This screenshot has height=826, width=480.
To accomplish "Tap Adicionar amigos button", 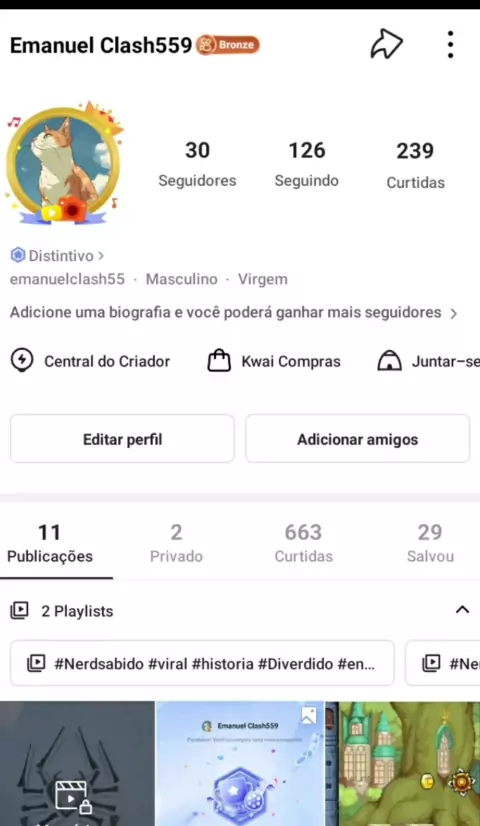I will tap(357, 439).
